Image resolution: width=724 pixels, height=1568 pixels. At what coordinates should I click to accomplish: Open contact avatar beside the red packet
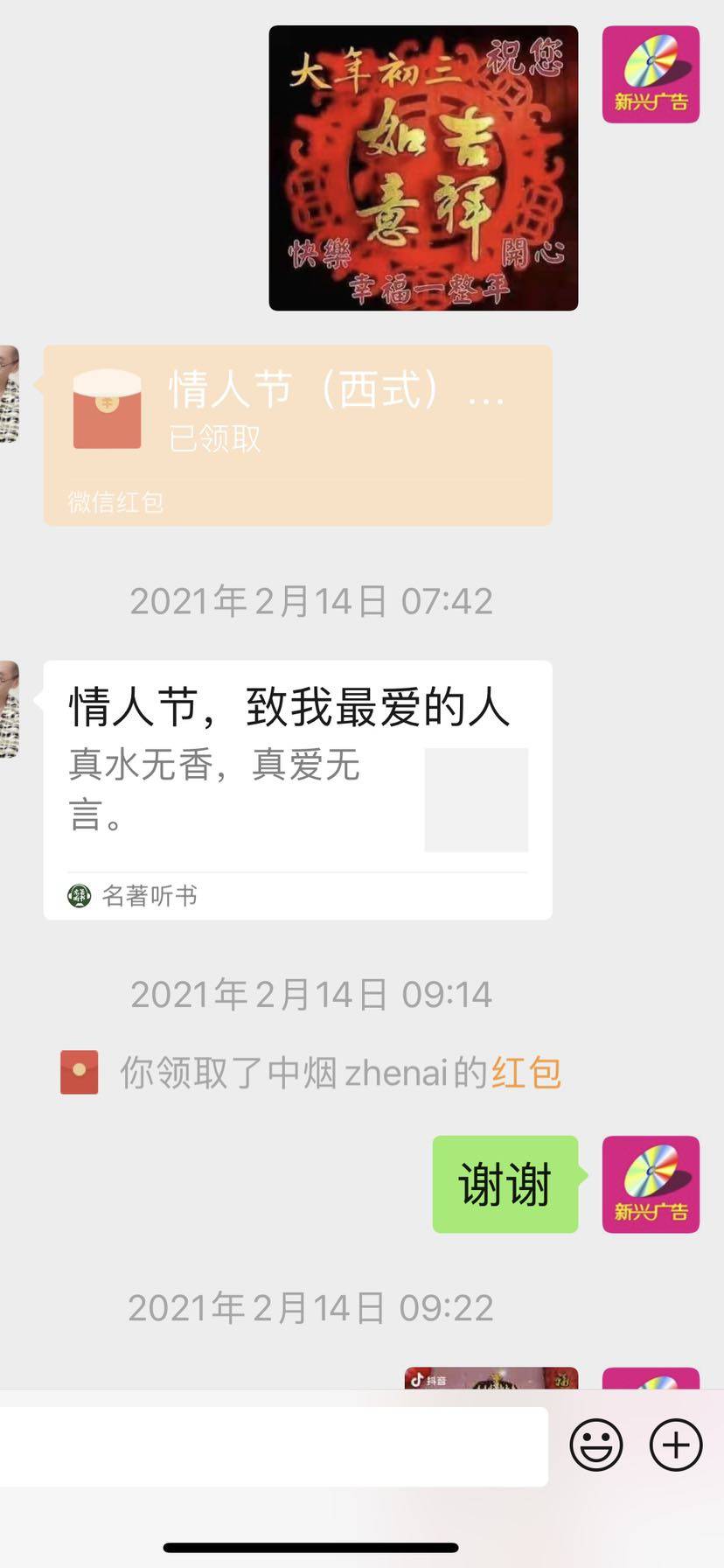point(9,394)
